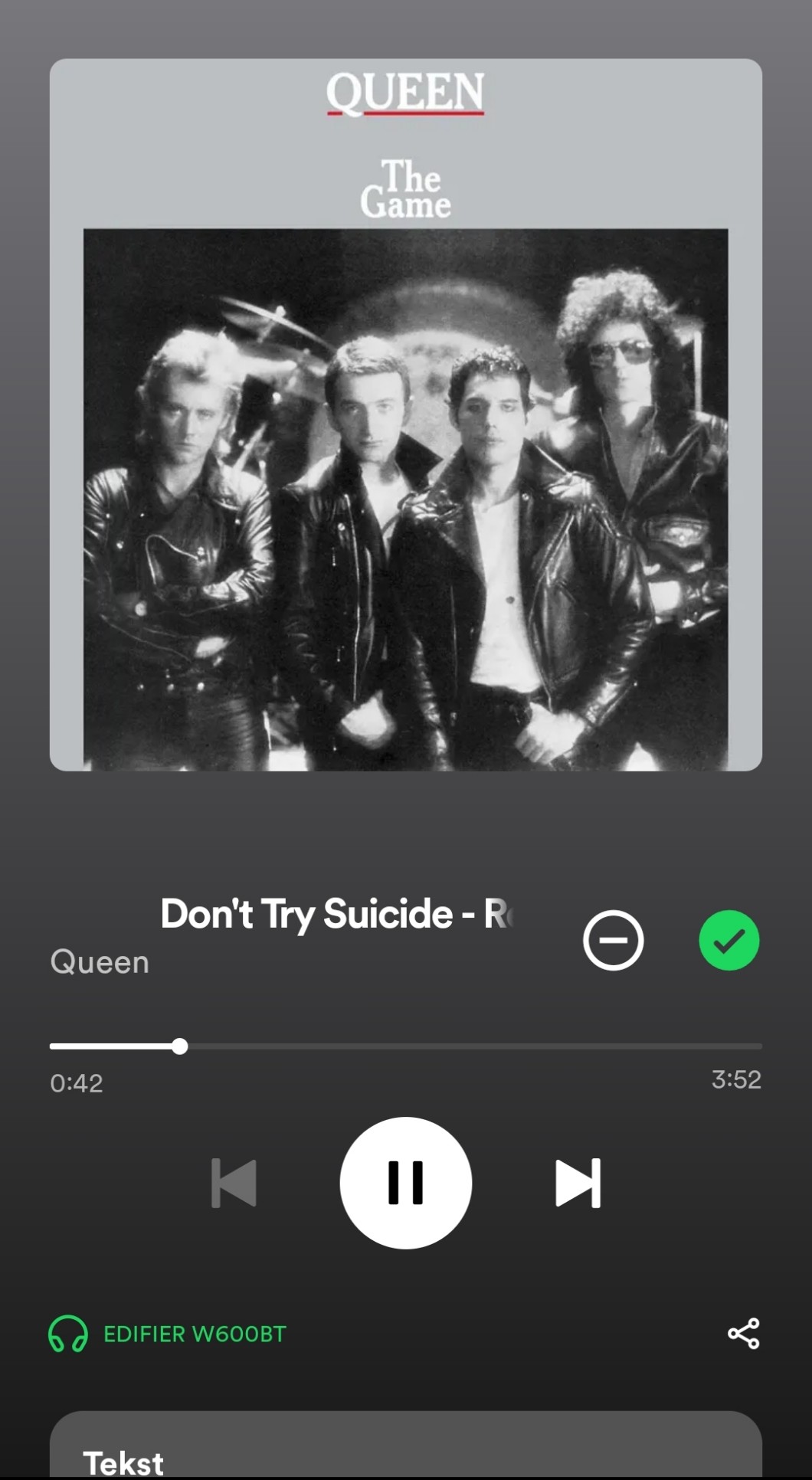Go back to the previous track
This screenshot has width=812, height=1480.
pyautogui.click(x=234, y=1183)
